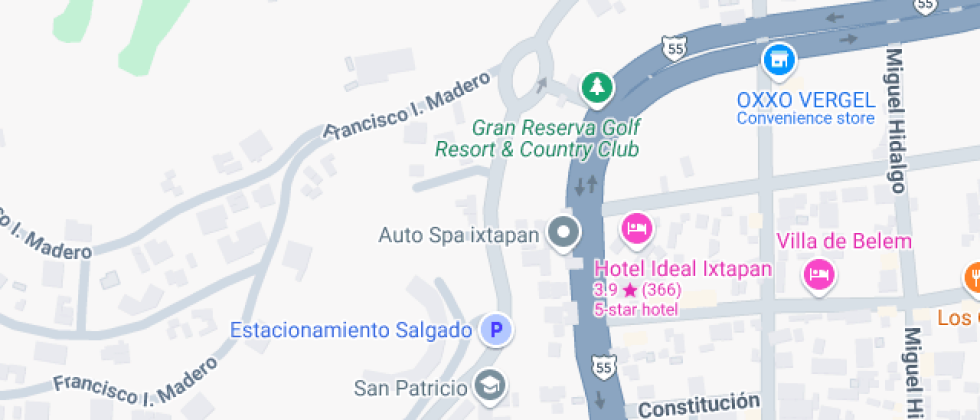
Task: Open the Estacionamiento Salgado parking marker
Action: point(494,329)
